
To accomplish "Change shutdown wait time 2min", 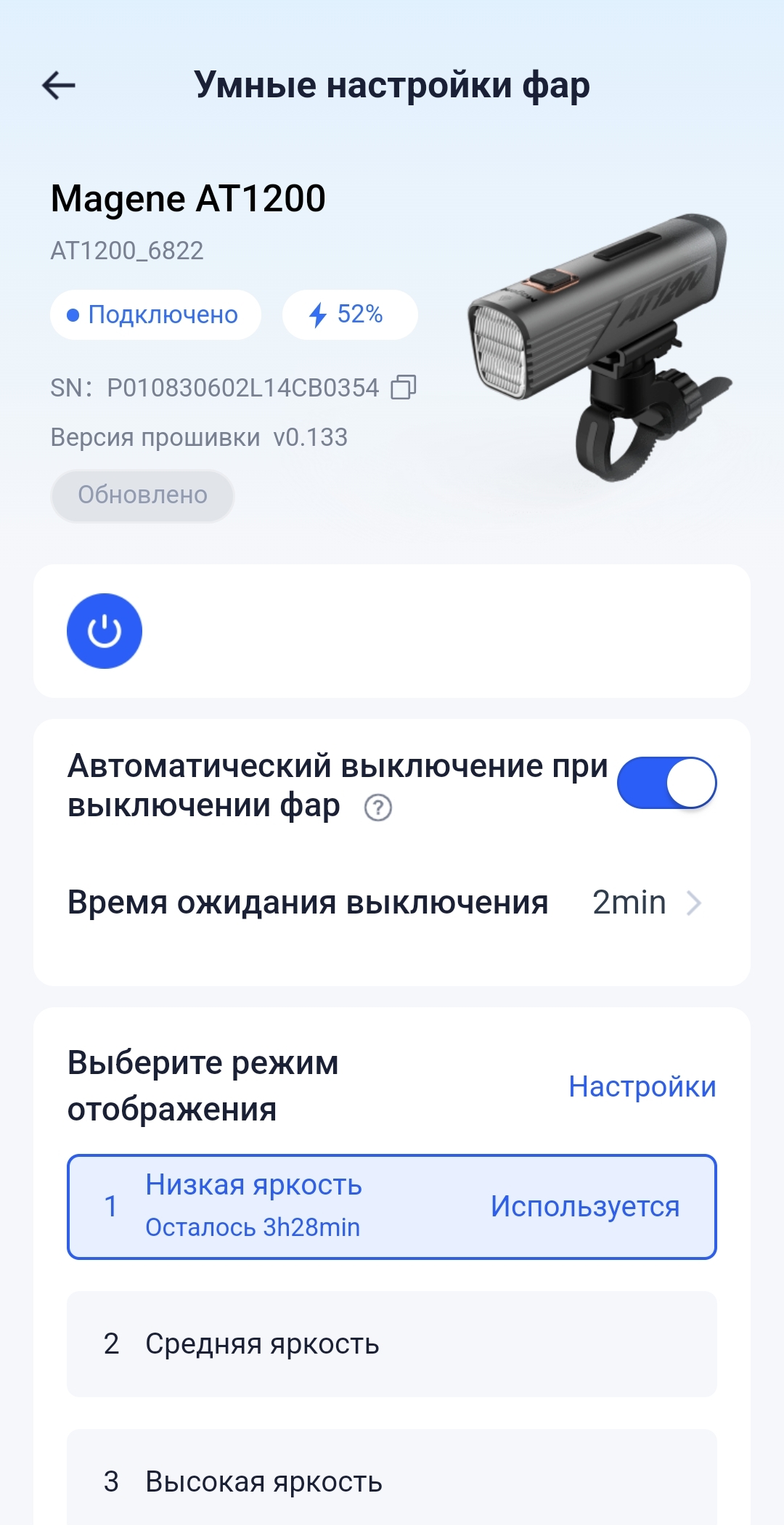I will click(646, 903).
